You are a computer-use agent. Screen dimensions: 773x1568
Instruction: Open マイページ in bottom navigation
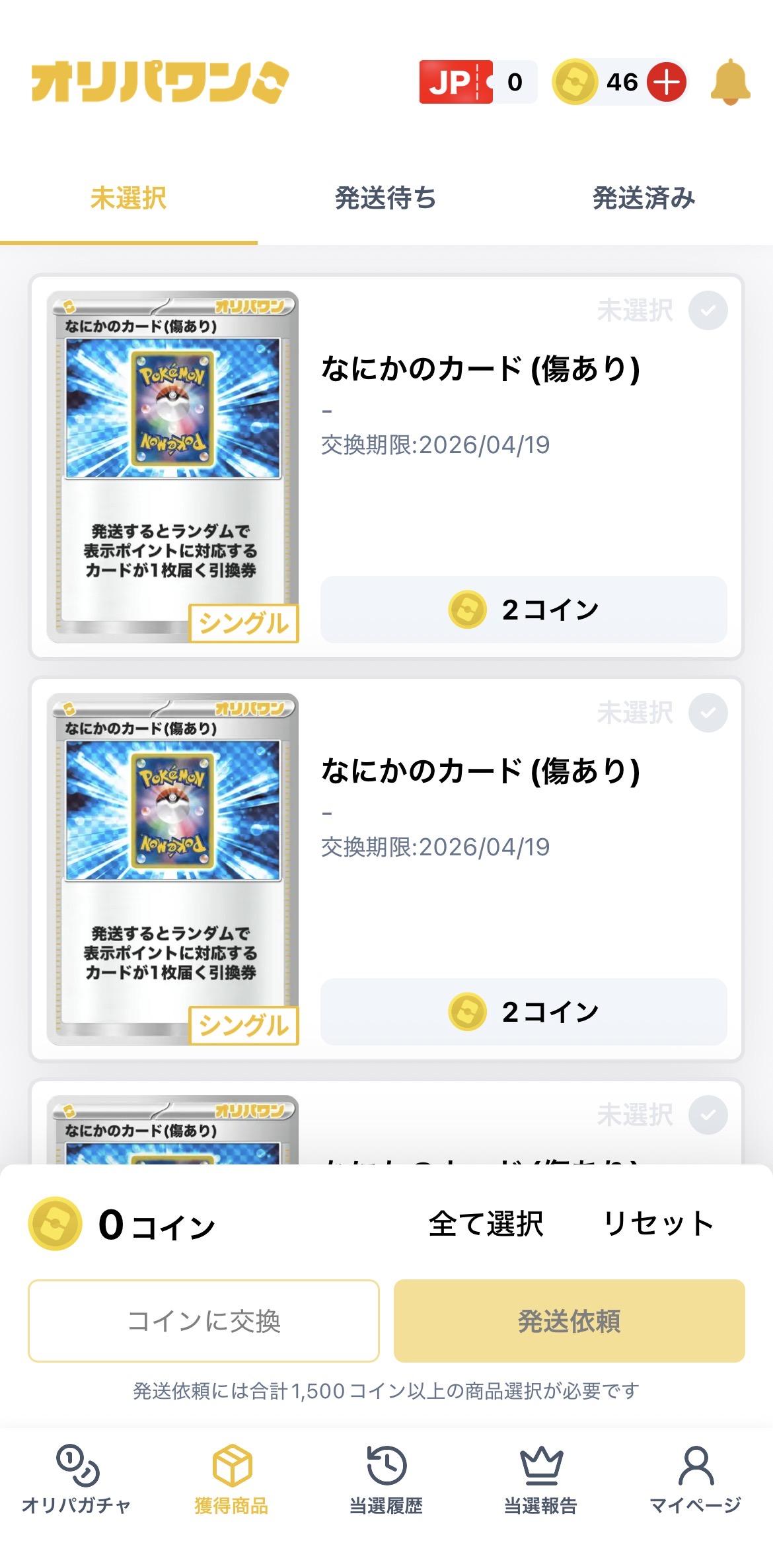[x=695, y=1480]
